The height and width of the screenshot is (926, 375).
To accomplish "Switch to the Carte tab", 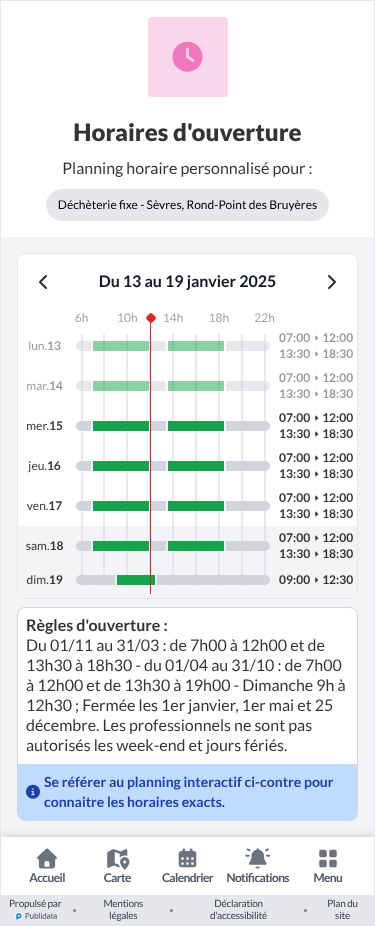I will 118,866.
